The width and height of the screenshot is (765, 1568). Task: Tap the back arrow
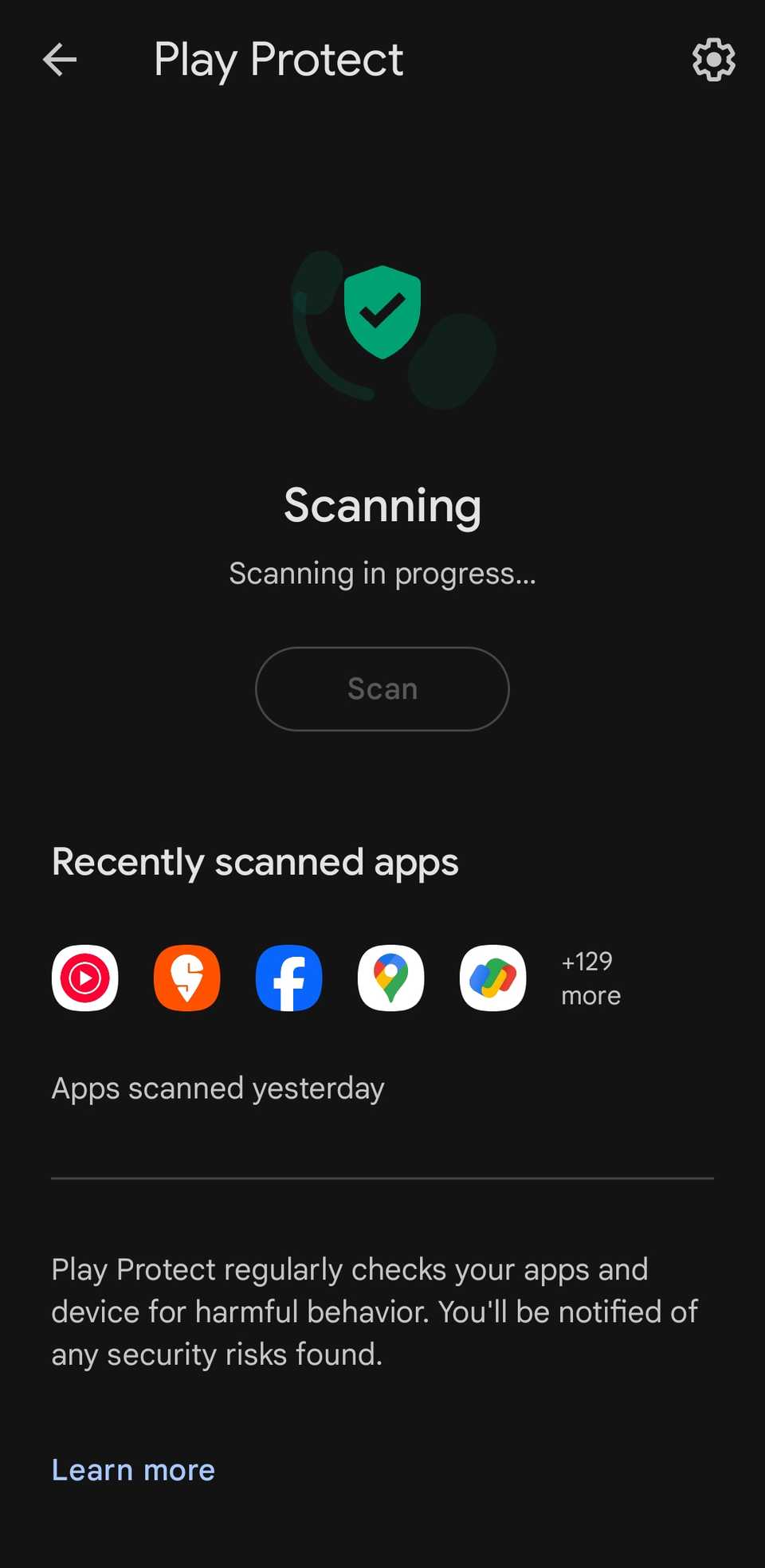[x=59, y=59]
